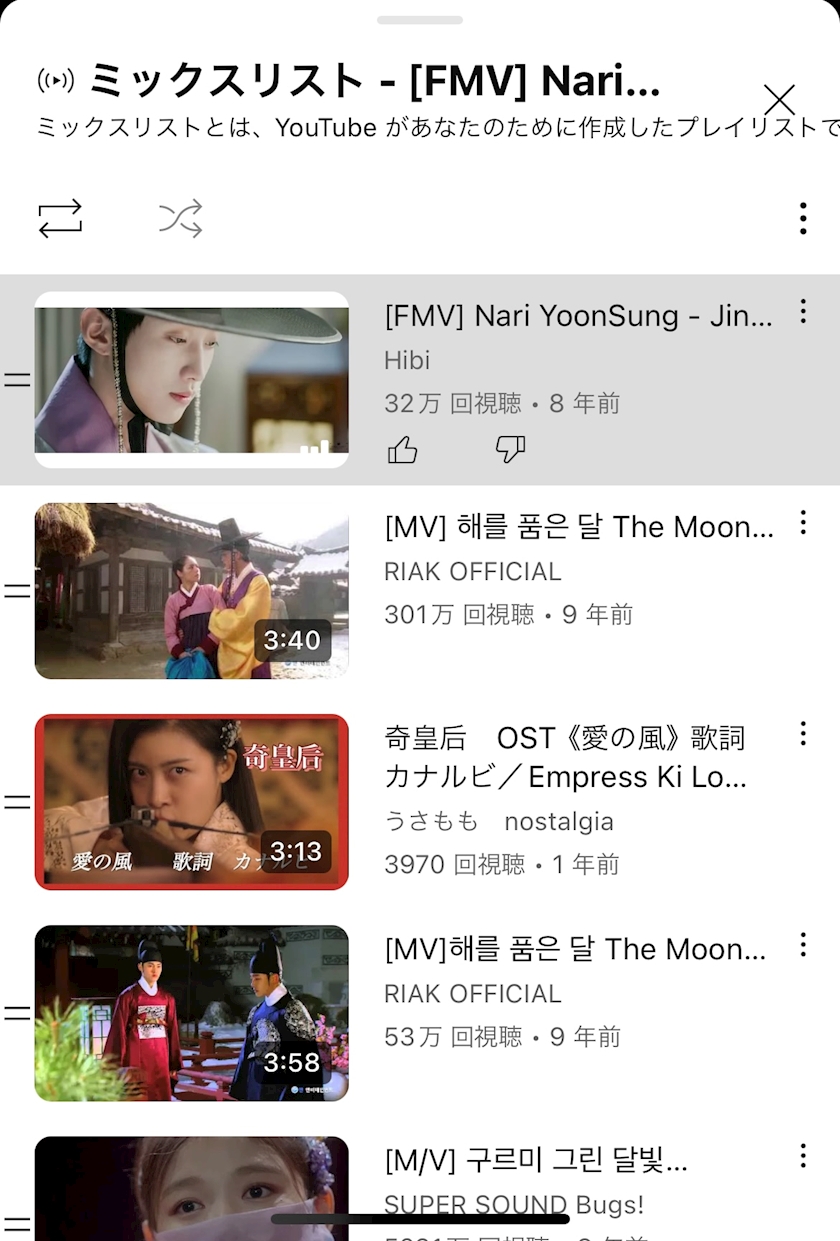Like the Nari YoonSung FMV video
Image resolution: width=840 pixels, height=1241 pixels.
click(x=402, y=451)
